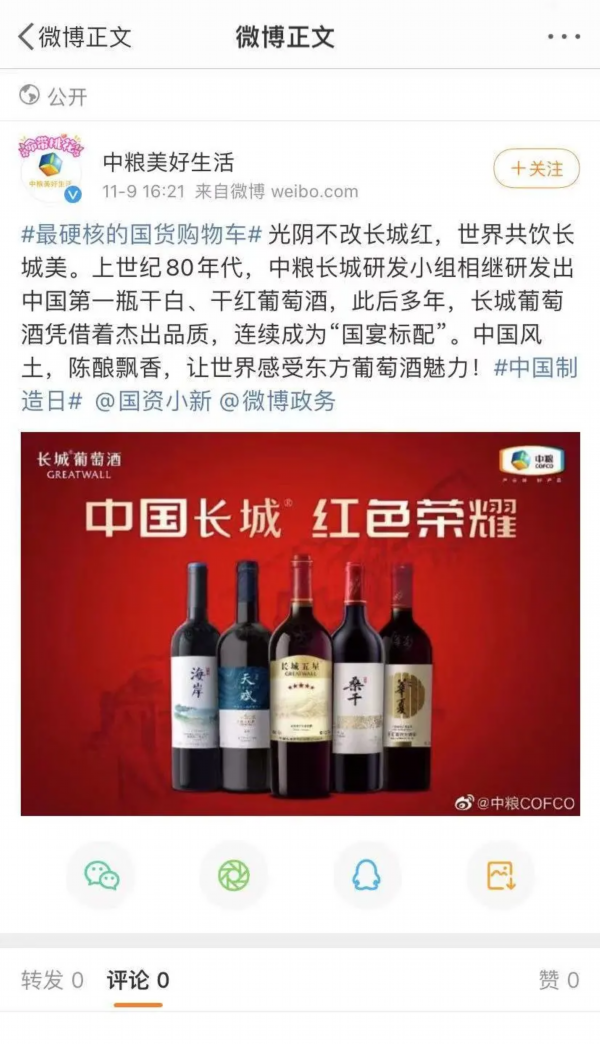Open hashtag #最硬核的国货购物车#

[x=141, y=236]
